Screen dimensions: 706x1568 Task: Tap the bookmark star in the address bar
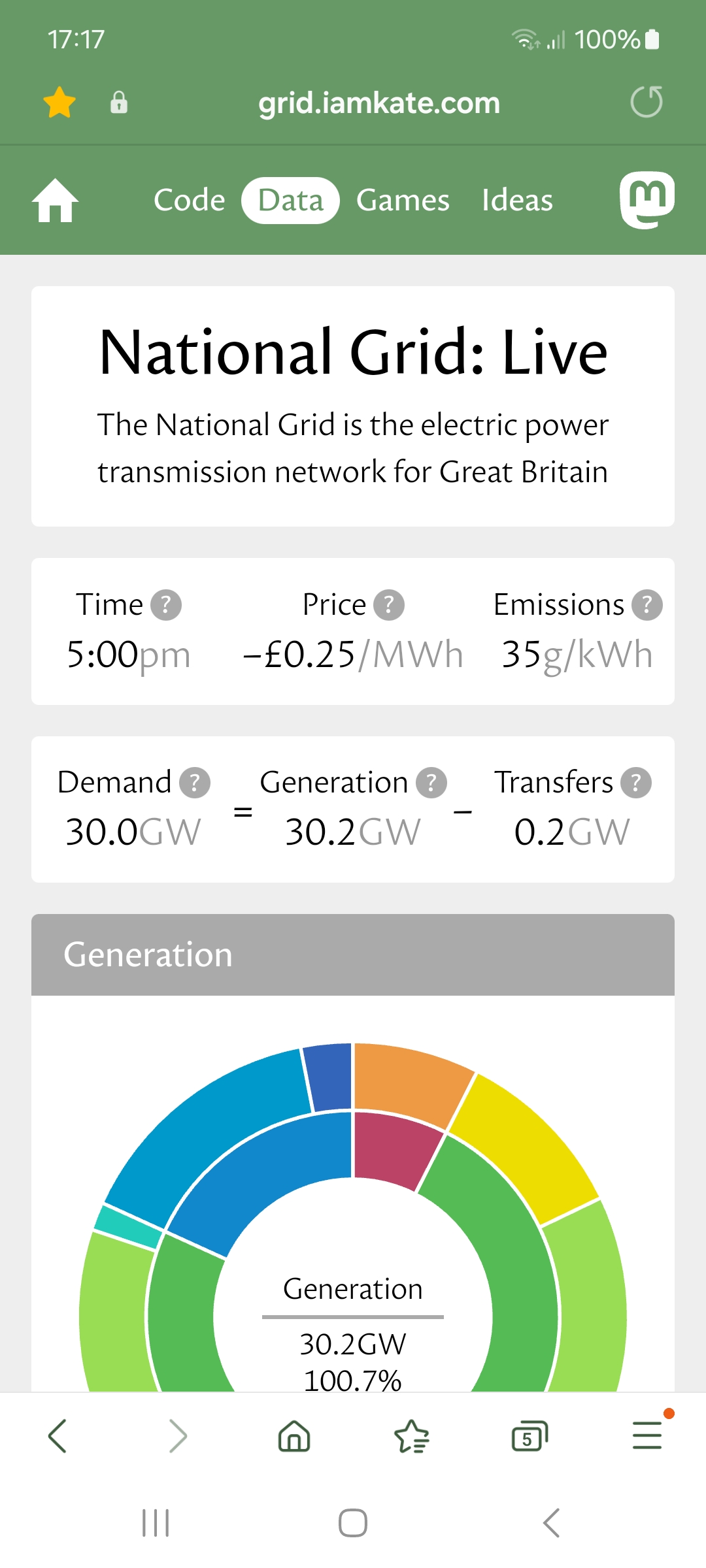[x=59, y=103]
